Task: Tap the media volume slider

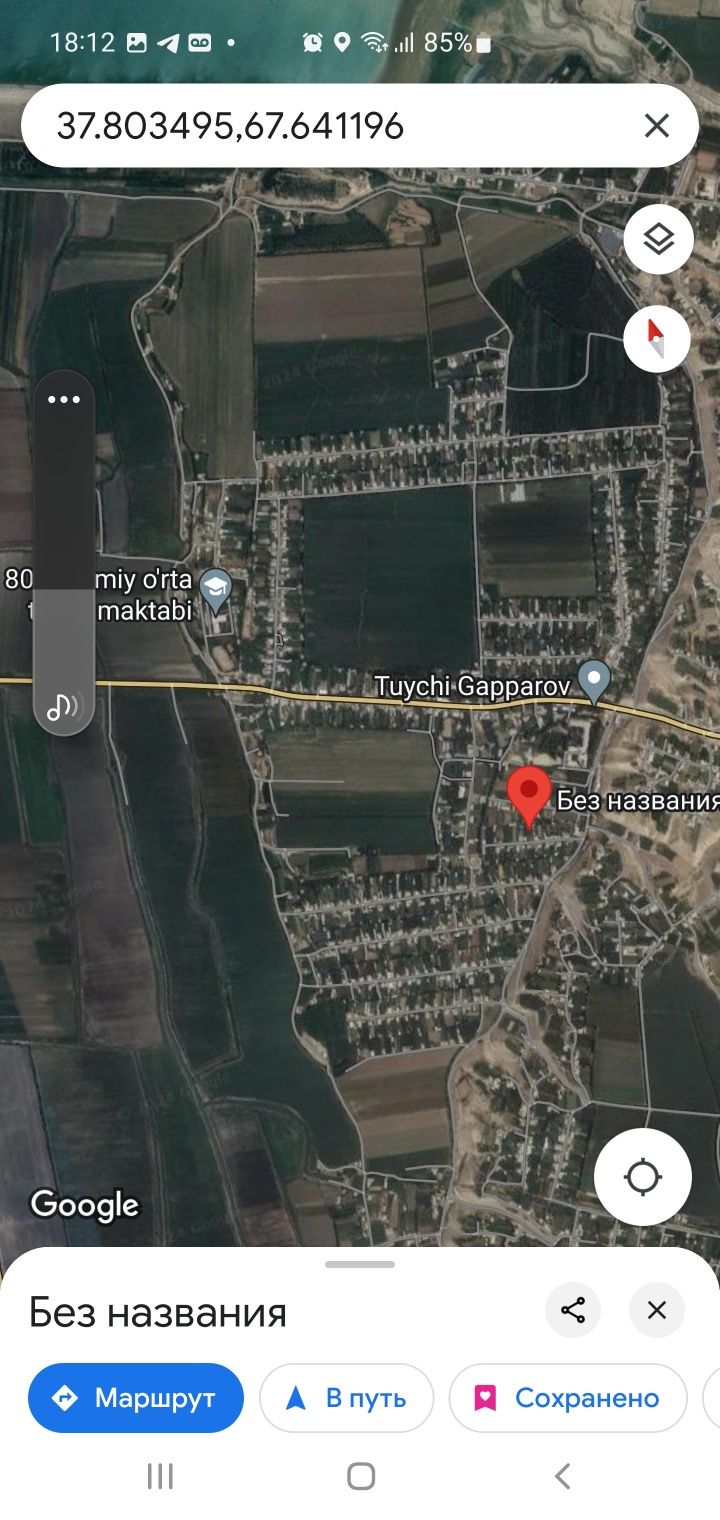Action: click(x=64, y=560)
